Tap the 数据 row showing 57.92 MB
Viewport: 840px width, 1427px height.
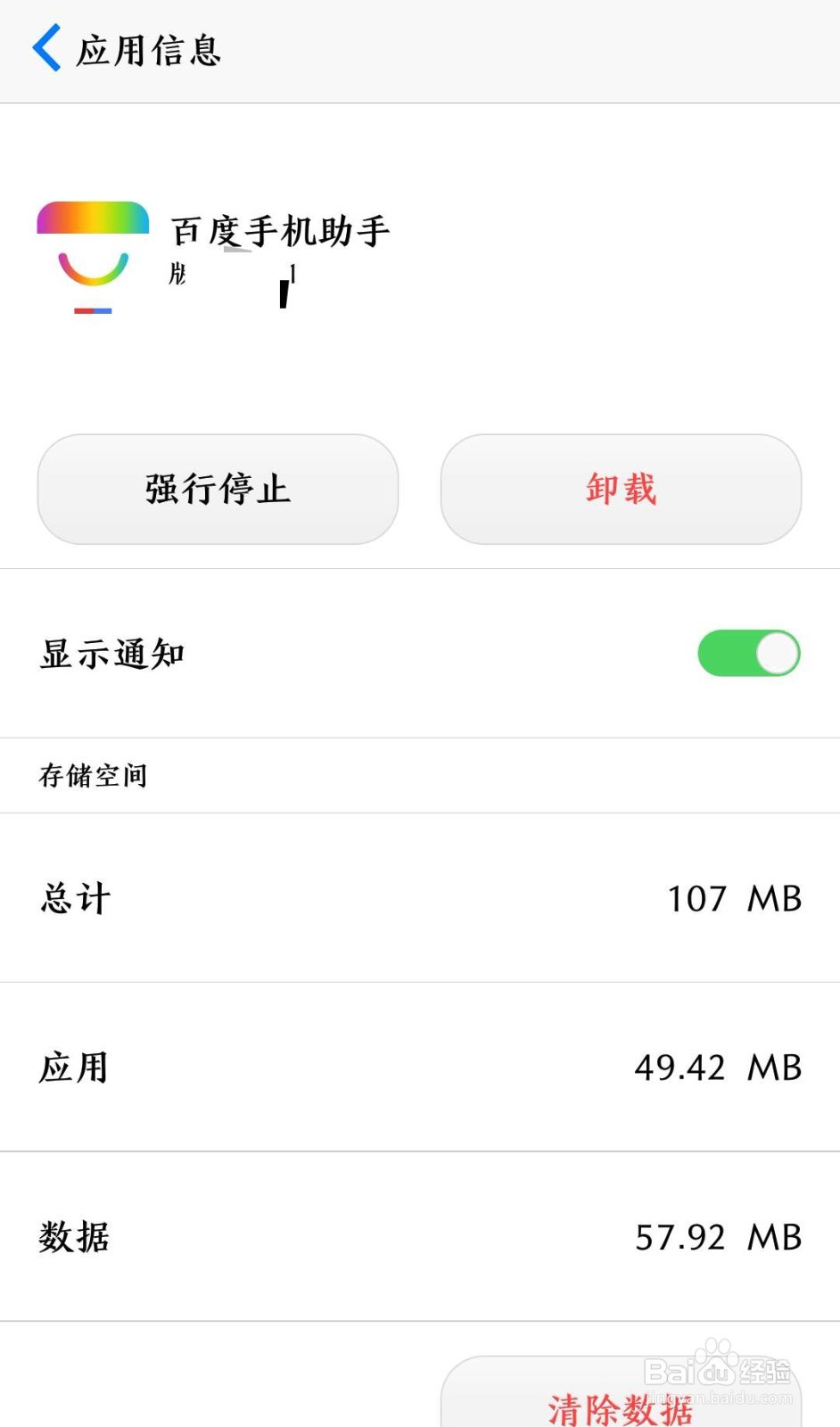pos(419,1237)
